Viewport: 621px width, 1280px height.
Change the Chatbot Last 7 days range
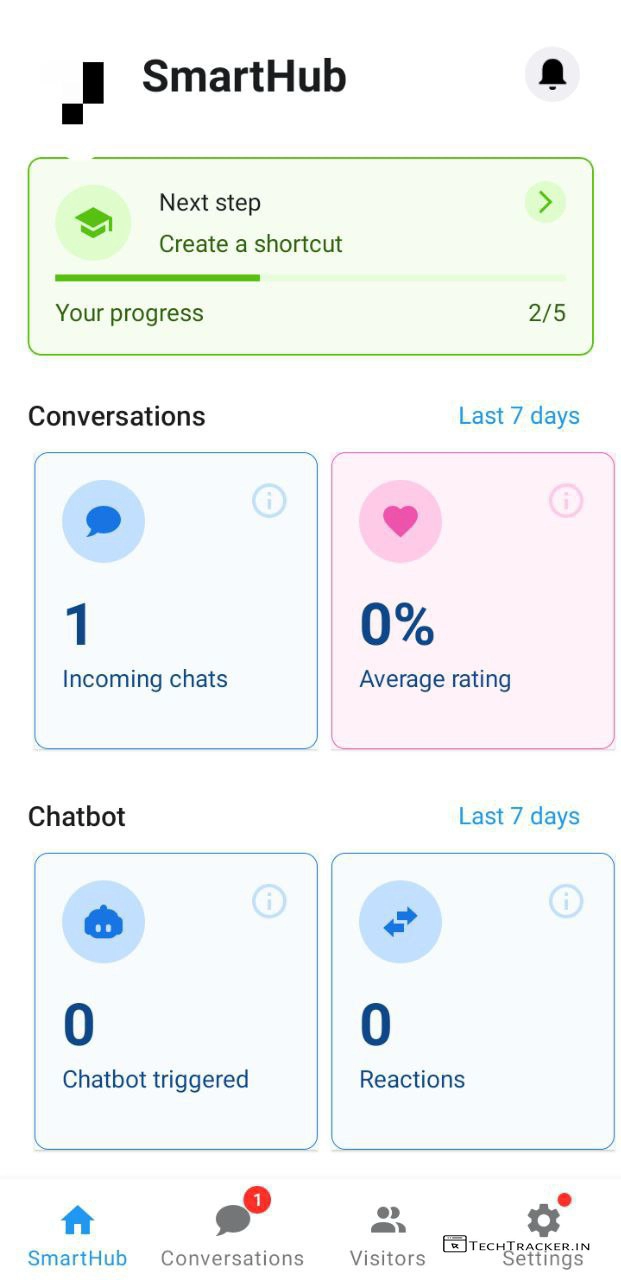[x=518, y=816]
